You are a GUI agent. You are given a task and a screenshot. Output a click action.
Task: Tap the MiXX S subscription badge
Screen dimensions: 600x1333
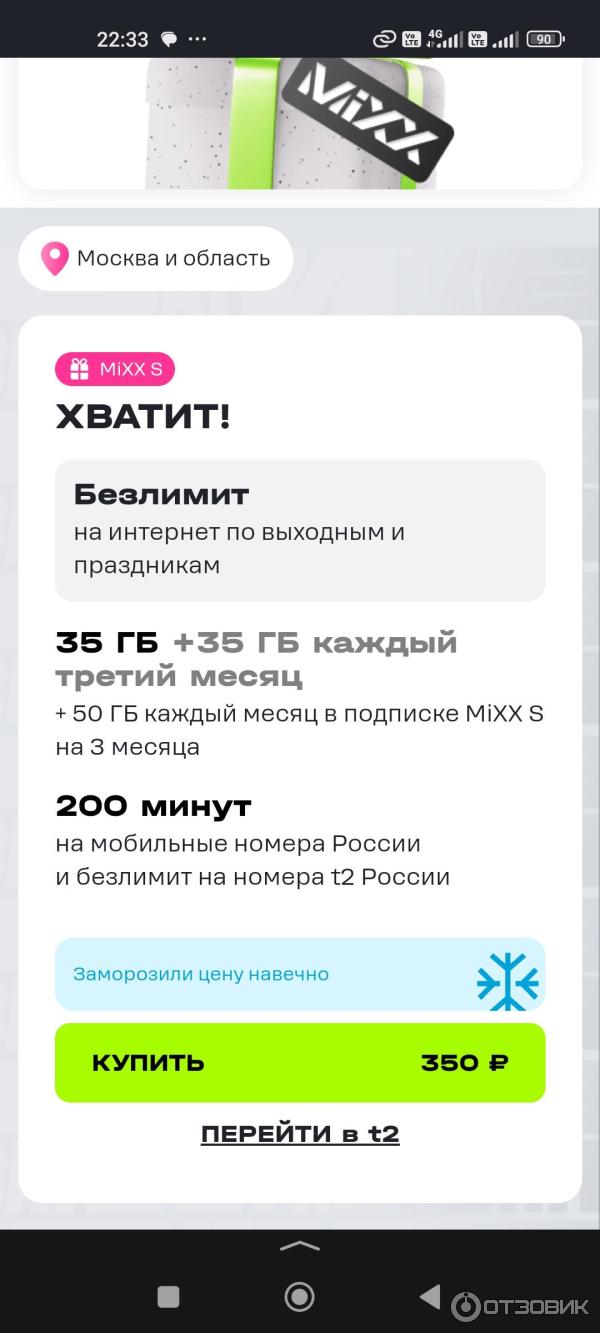[115, 370]
